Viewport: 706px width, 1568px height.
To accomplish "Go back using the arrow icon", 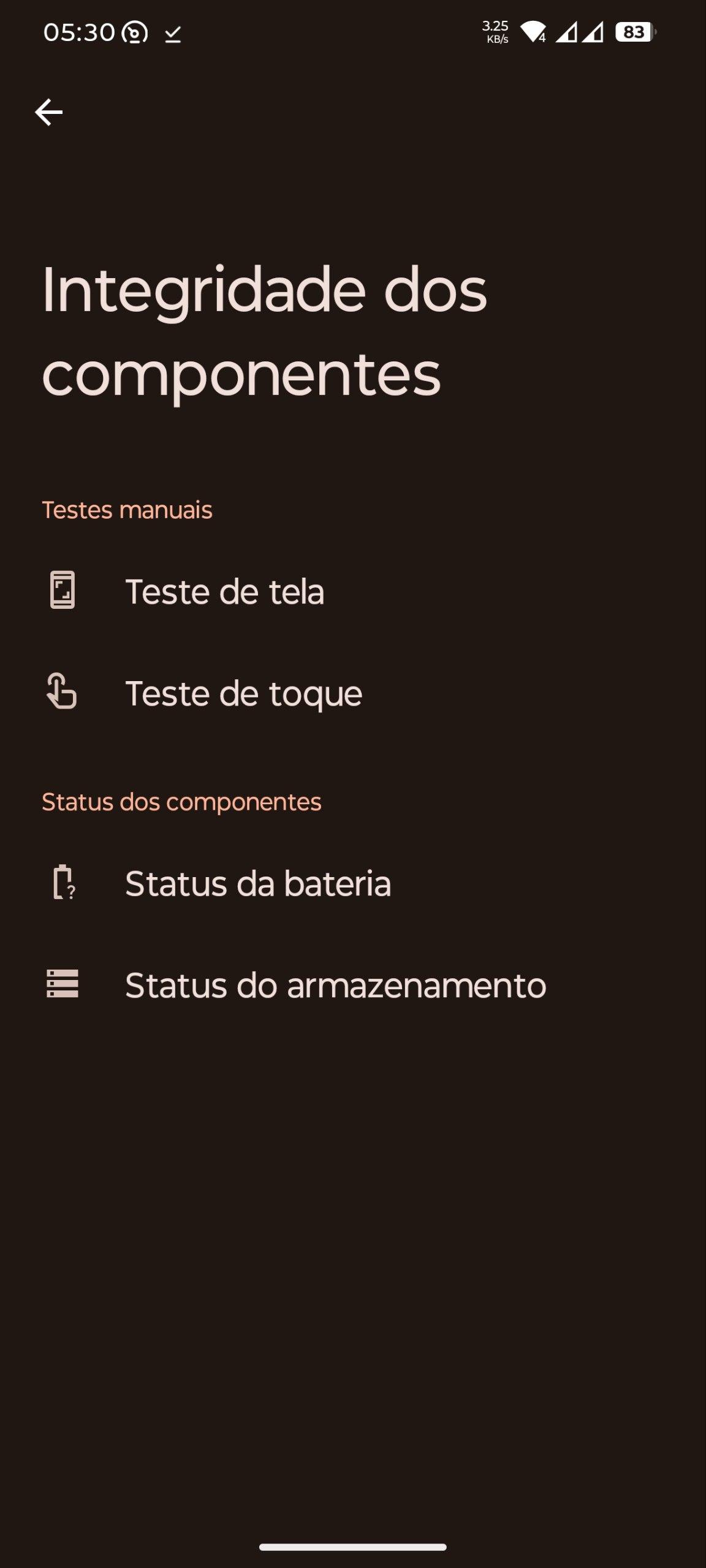I will click(48, 112).
